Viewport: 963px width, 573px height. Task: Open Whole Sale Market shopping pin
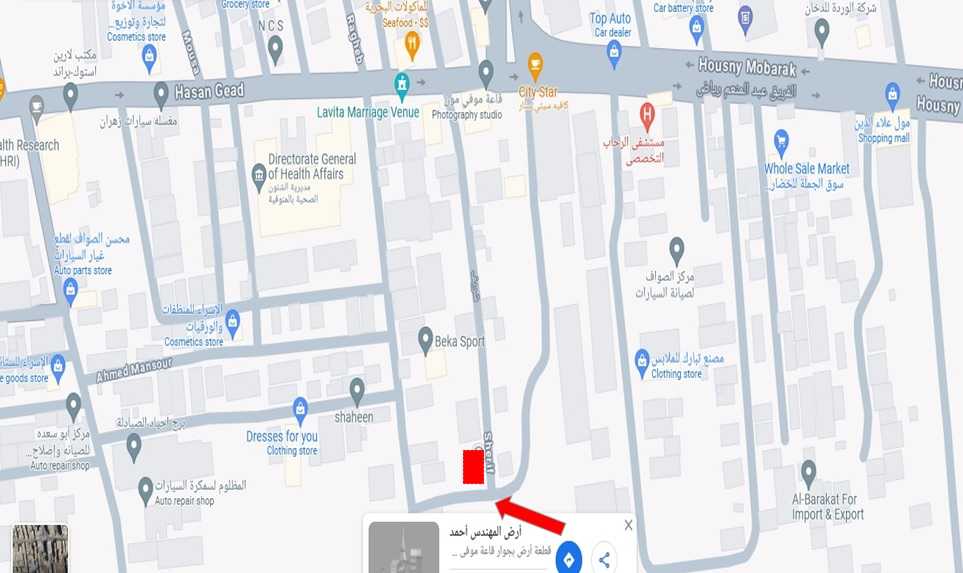(781, 139)
